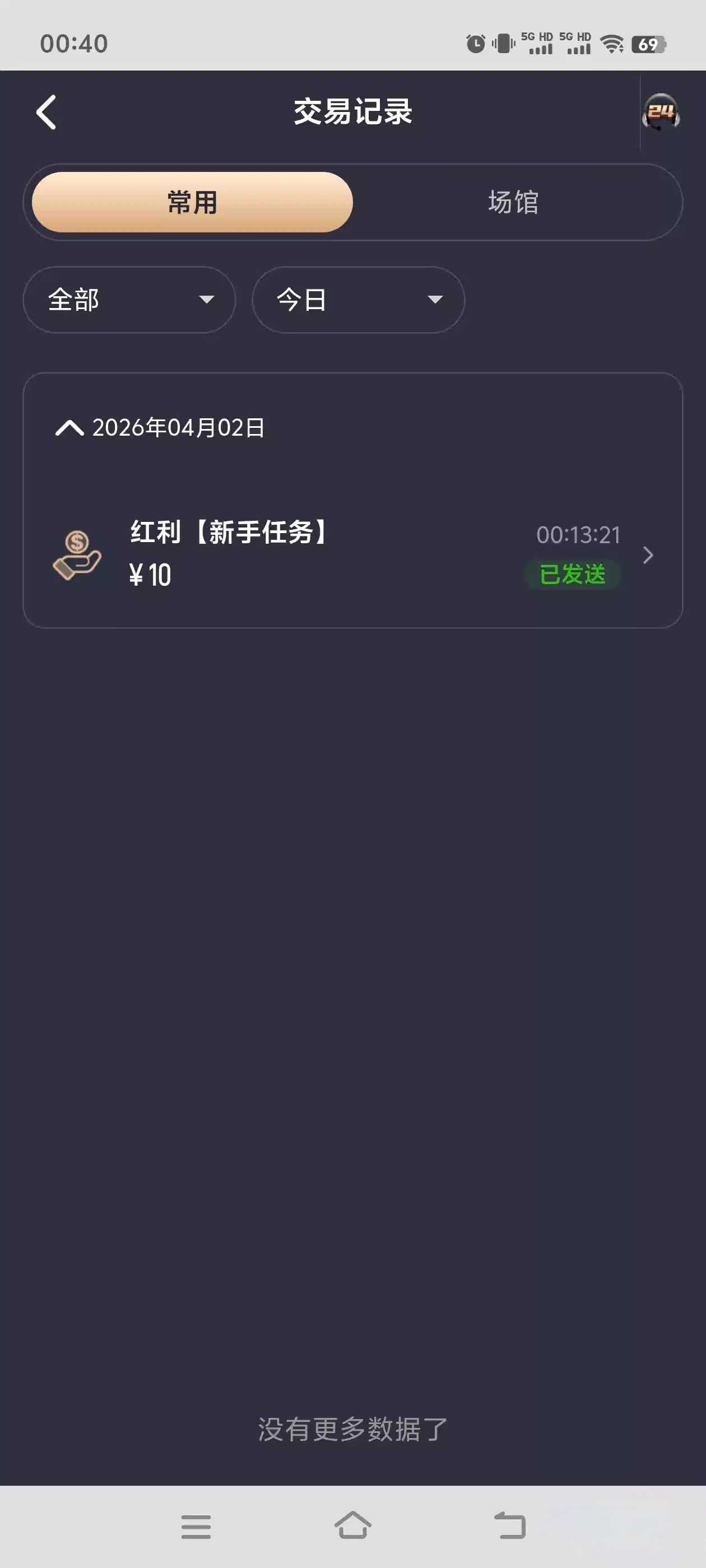
Task: Open 24-hour customer service icon
Action: [x=661, y=112]
